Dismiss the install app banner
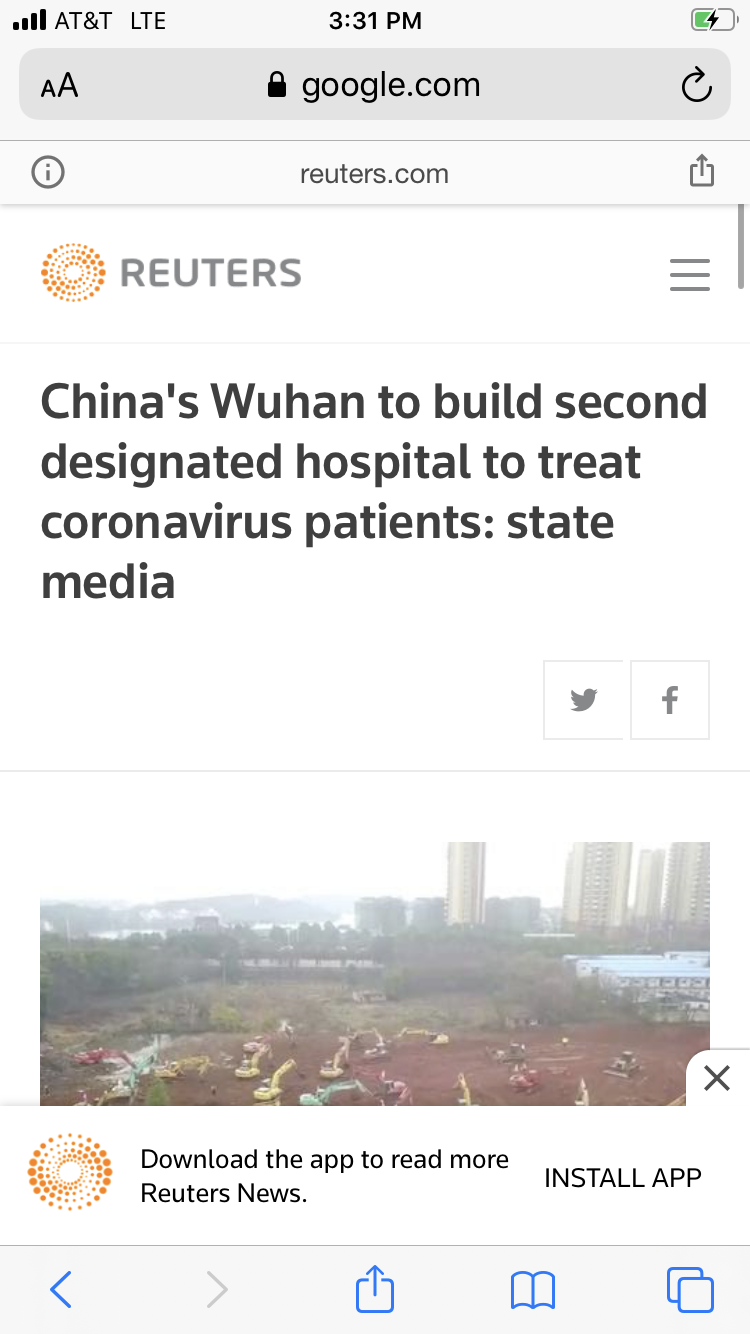Image resolution: width=750 pixels, height=1334 pixels. (717, 1078)
